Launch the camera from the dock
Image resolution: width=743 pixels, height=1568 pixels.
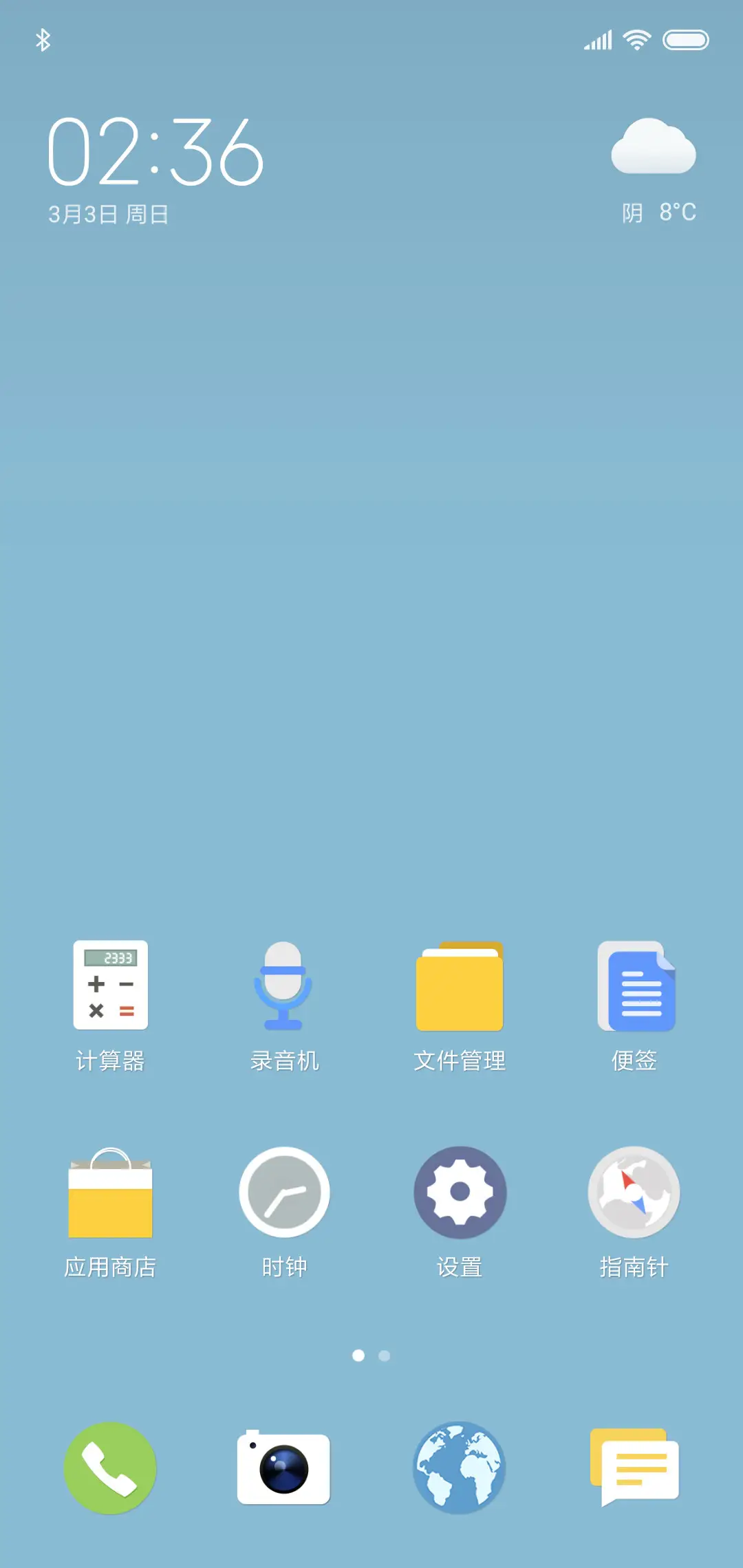pyautogui.click(x=285, y=1468)
